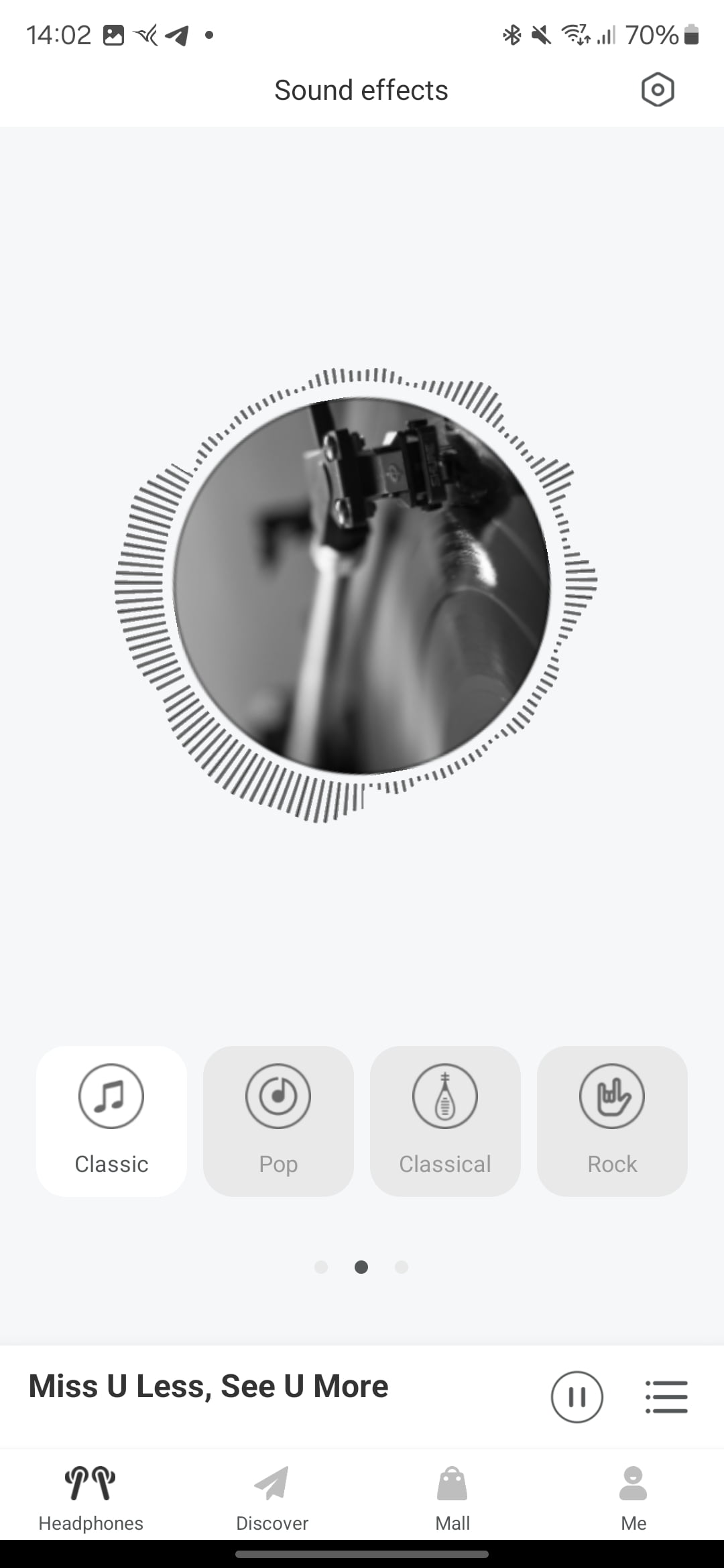Switch to the Mall tab
The image size is (724, 1568).
[452, 1496]
